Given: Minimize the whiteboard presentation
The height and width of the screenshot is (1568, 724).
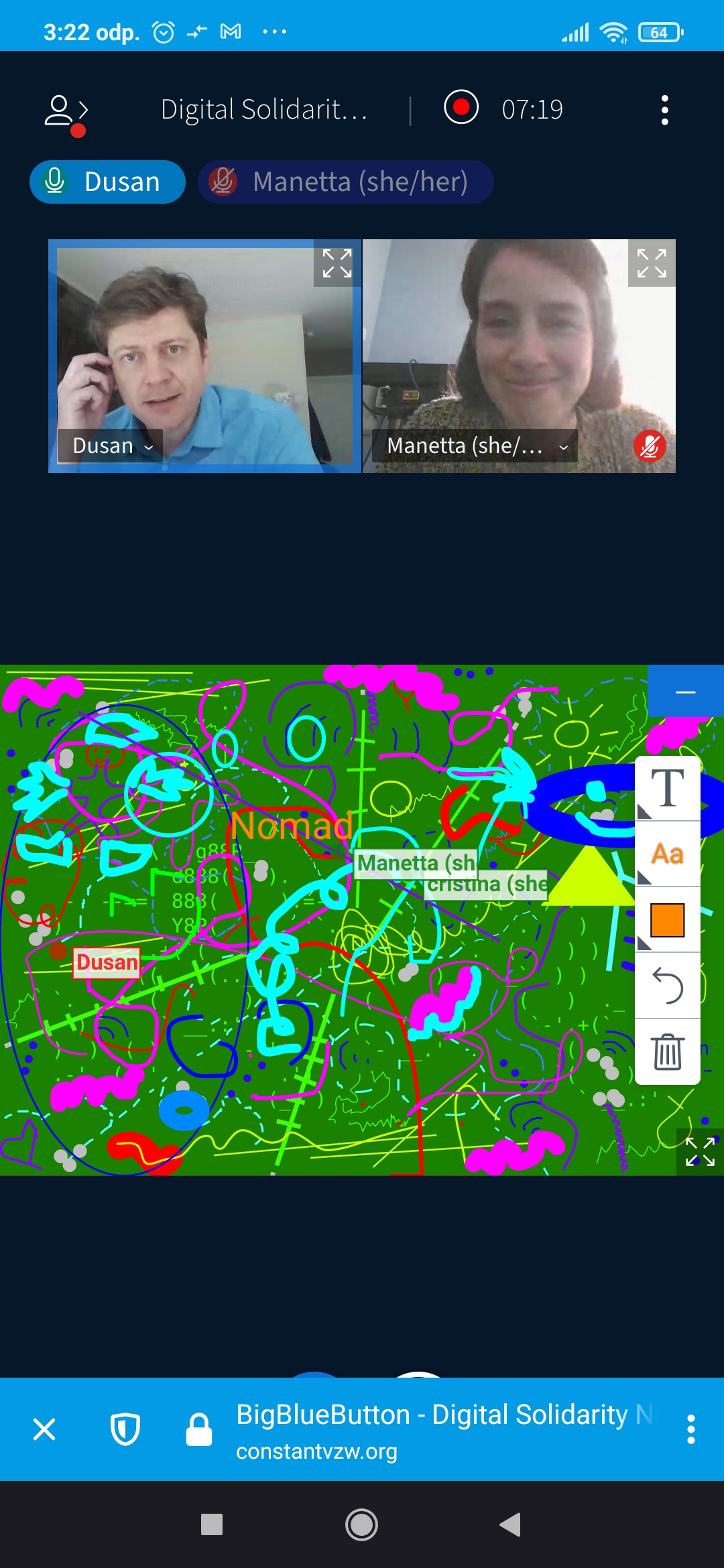Looking at the screenshot, I should (x=685, y=692).
